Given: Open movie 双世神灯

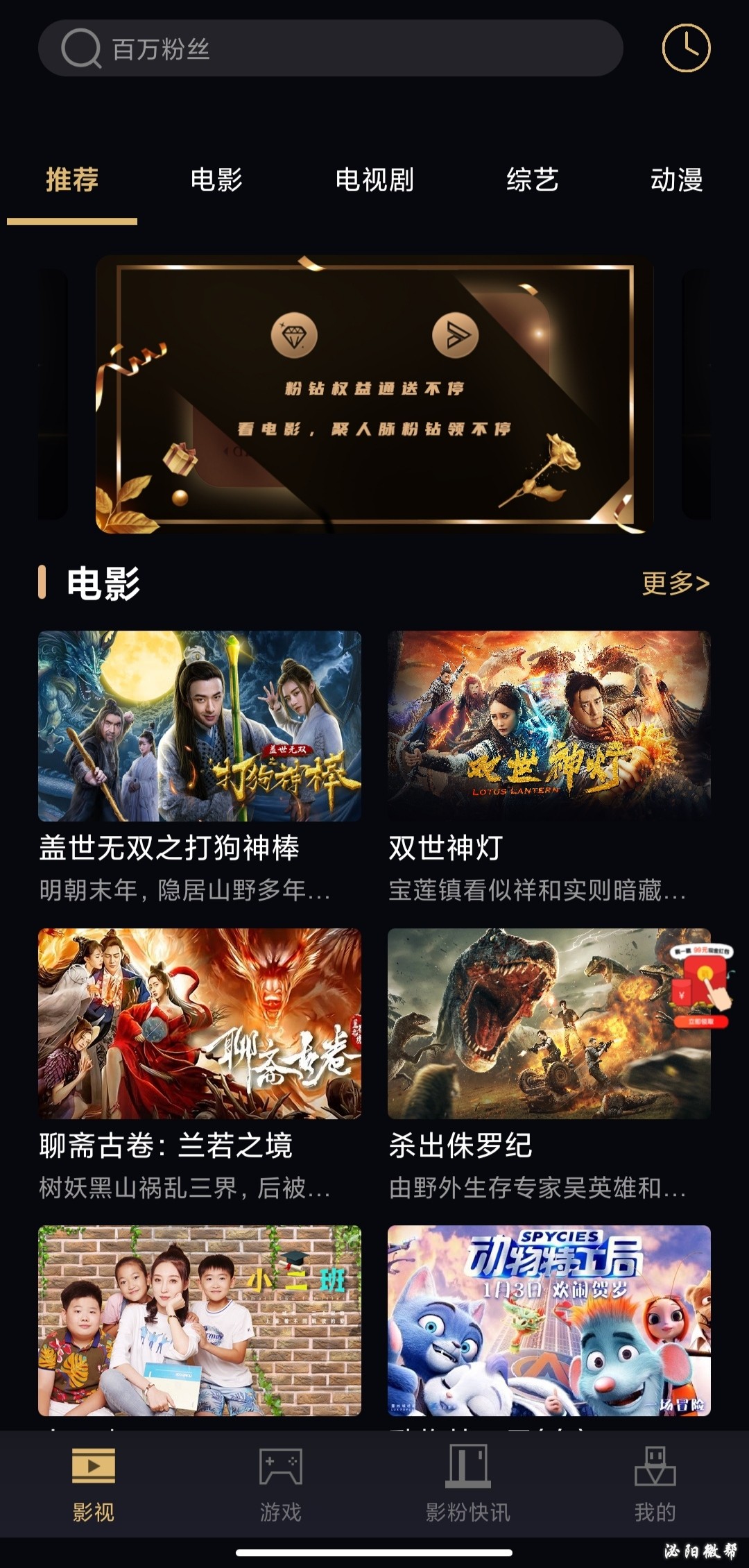Looking at the screenshot, I should click(549, 726).
